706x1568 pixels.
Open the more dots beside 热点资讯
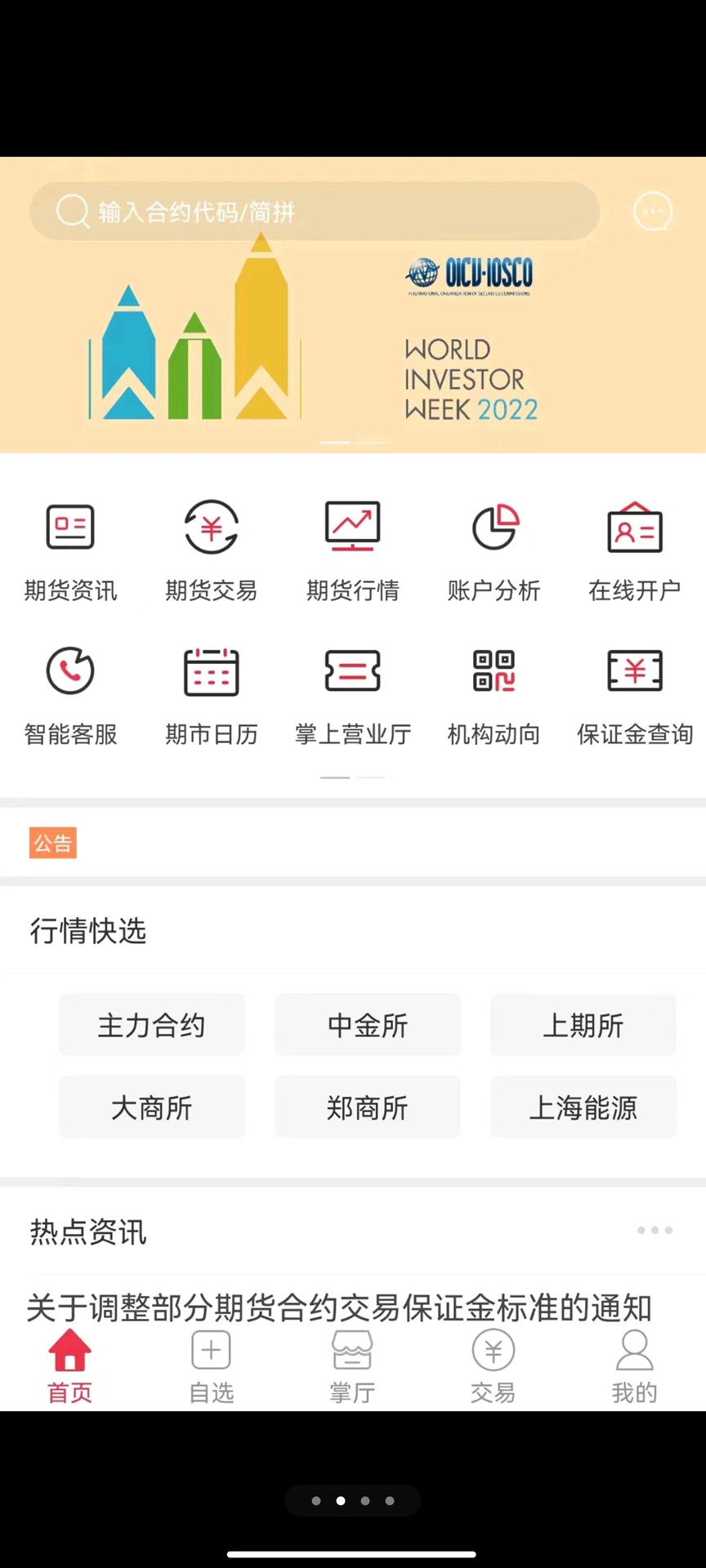[655, 1230]
